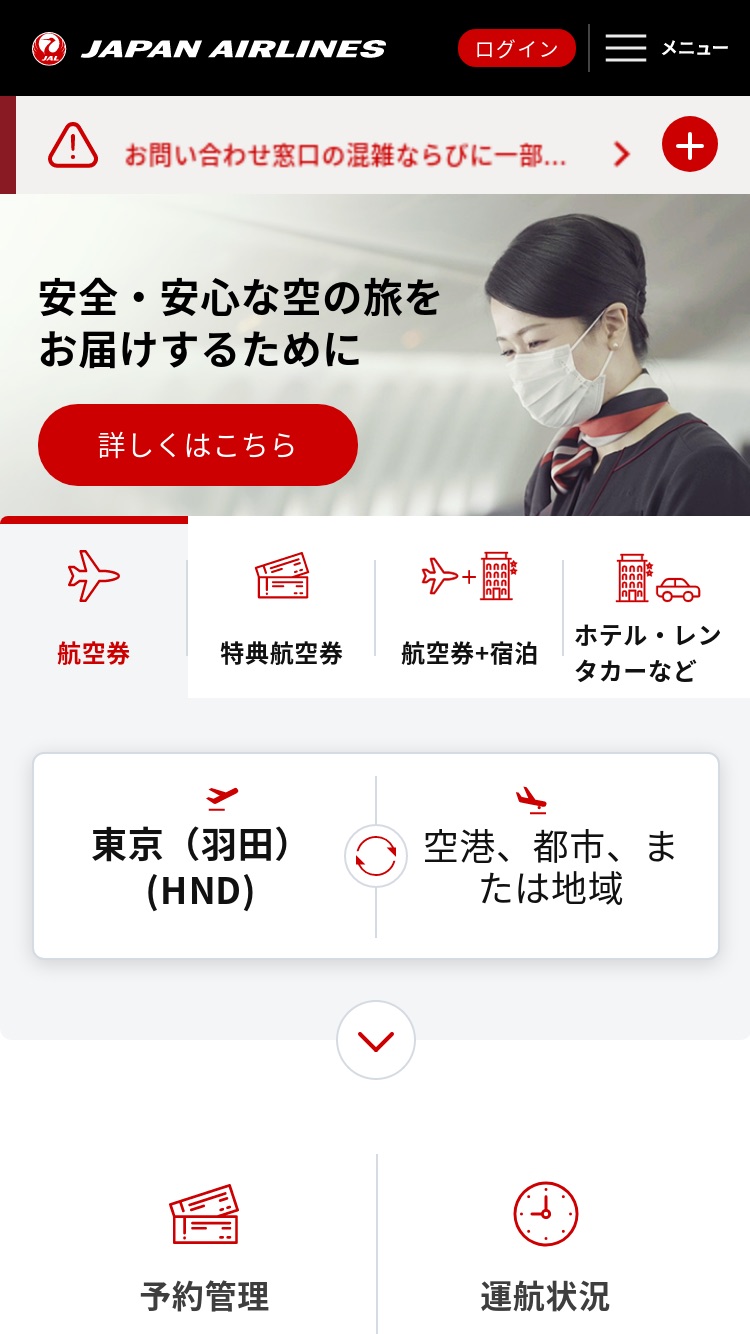Expand notices with the red plus icon
This screenshot has height=1334, width=750.
click(x=690, y=145)
